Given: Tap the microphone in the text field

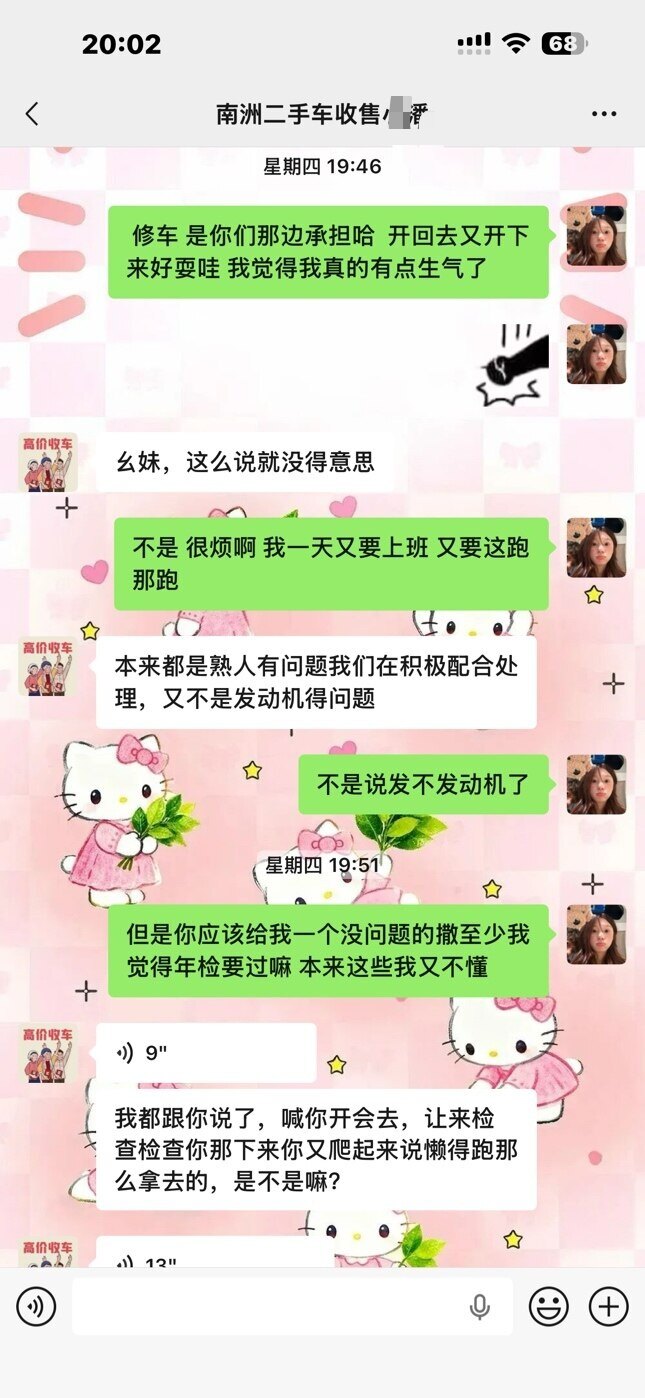Looking at the screenshot, I should (480, 1306).
